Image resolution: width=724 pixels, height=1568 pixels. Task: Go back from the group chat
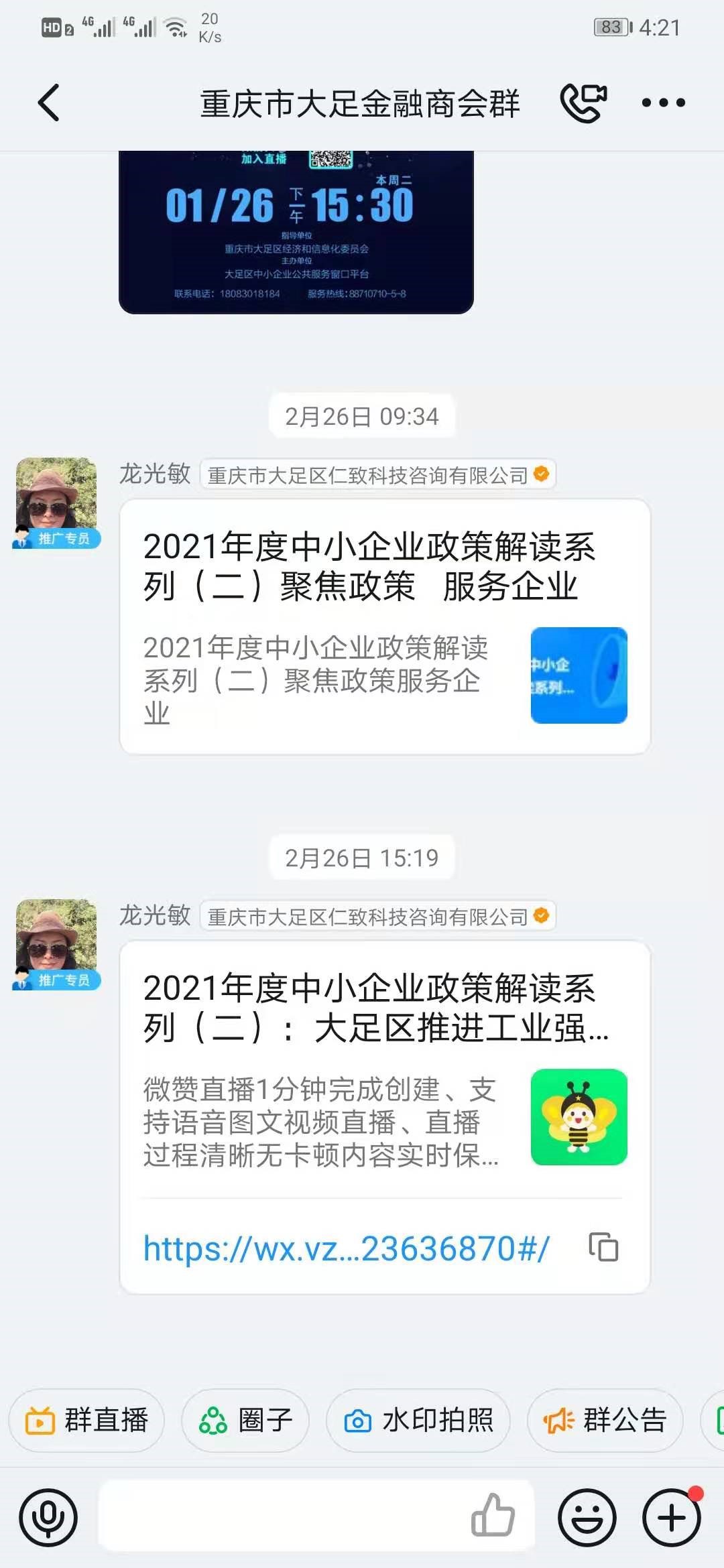coord(48,103)
